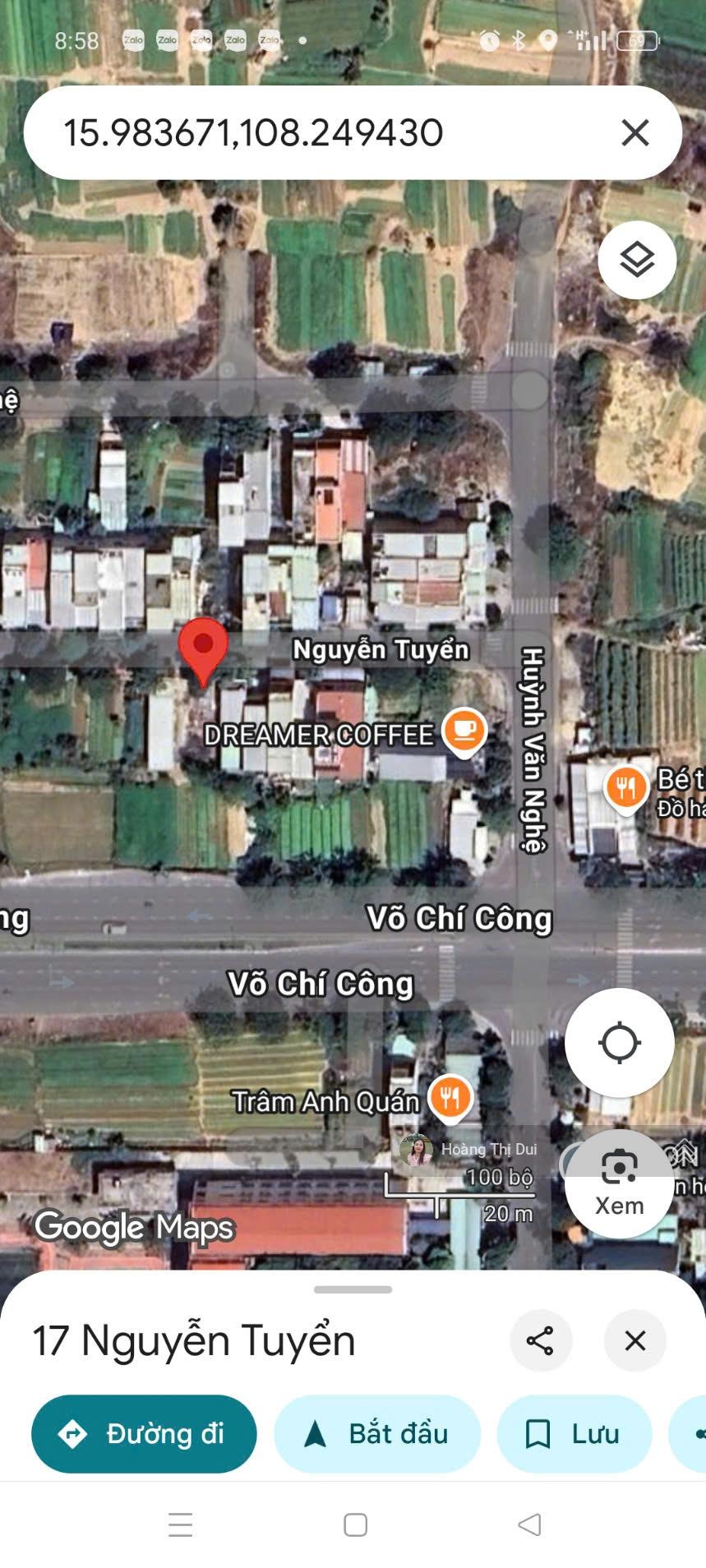This screenshot has width=706, height=1568.
Task: Go to the system home screen
Action: (355, 1524)
